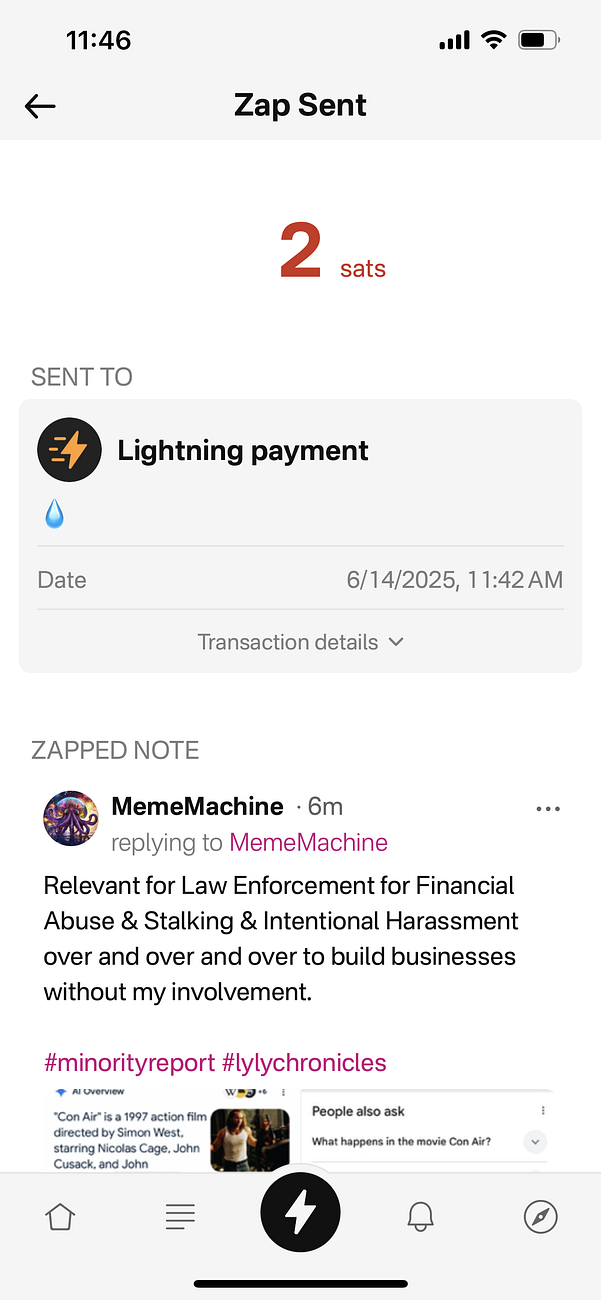Open the feed list tab

tap(180, 1217)
